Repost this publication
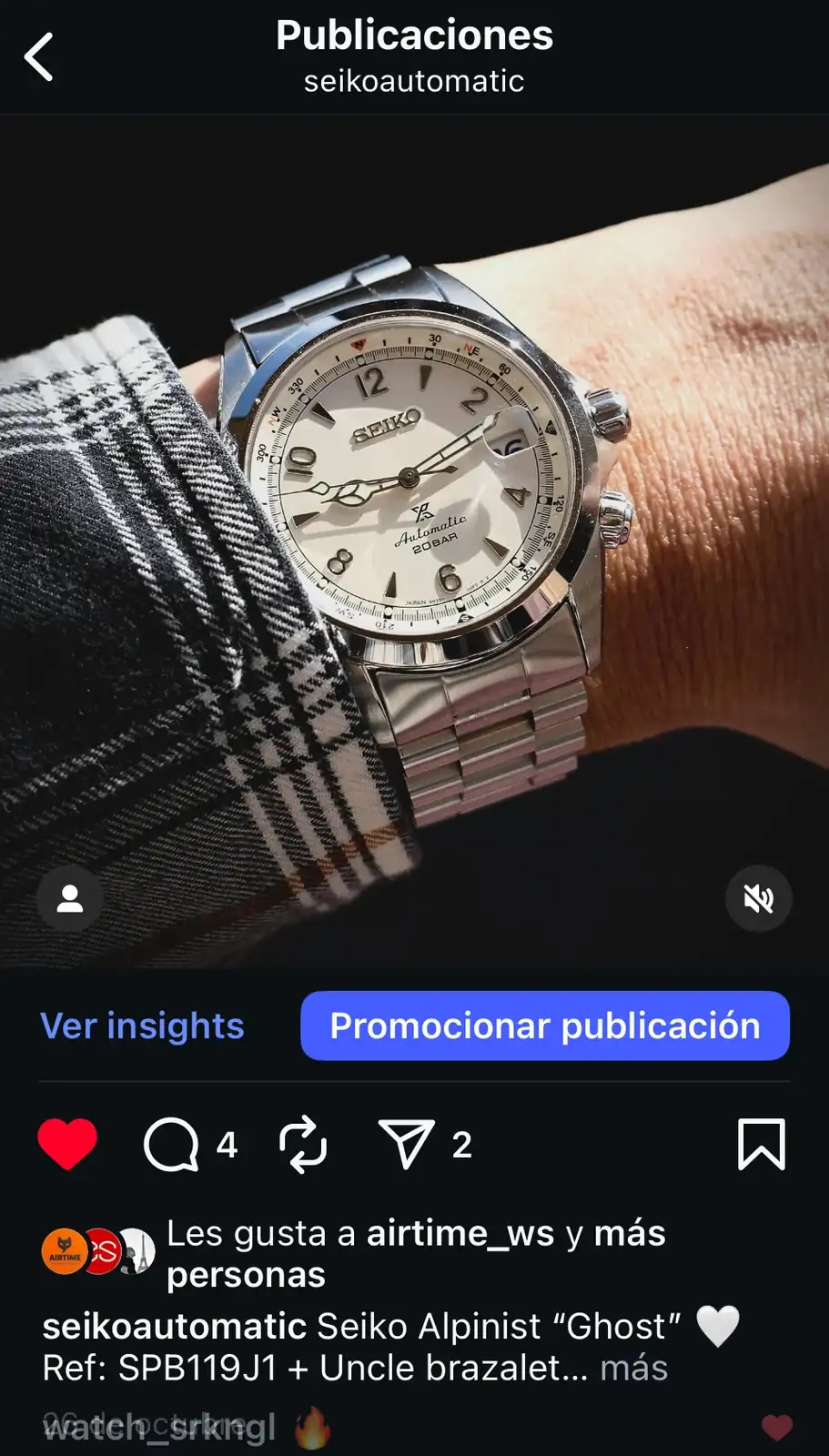 pyautogui.click(x=303, y=1144)
